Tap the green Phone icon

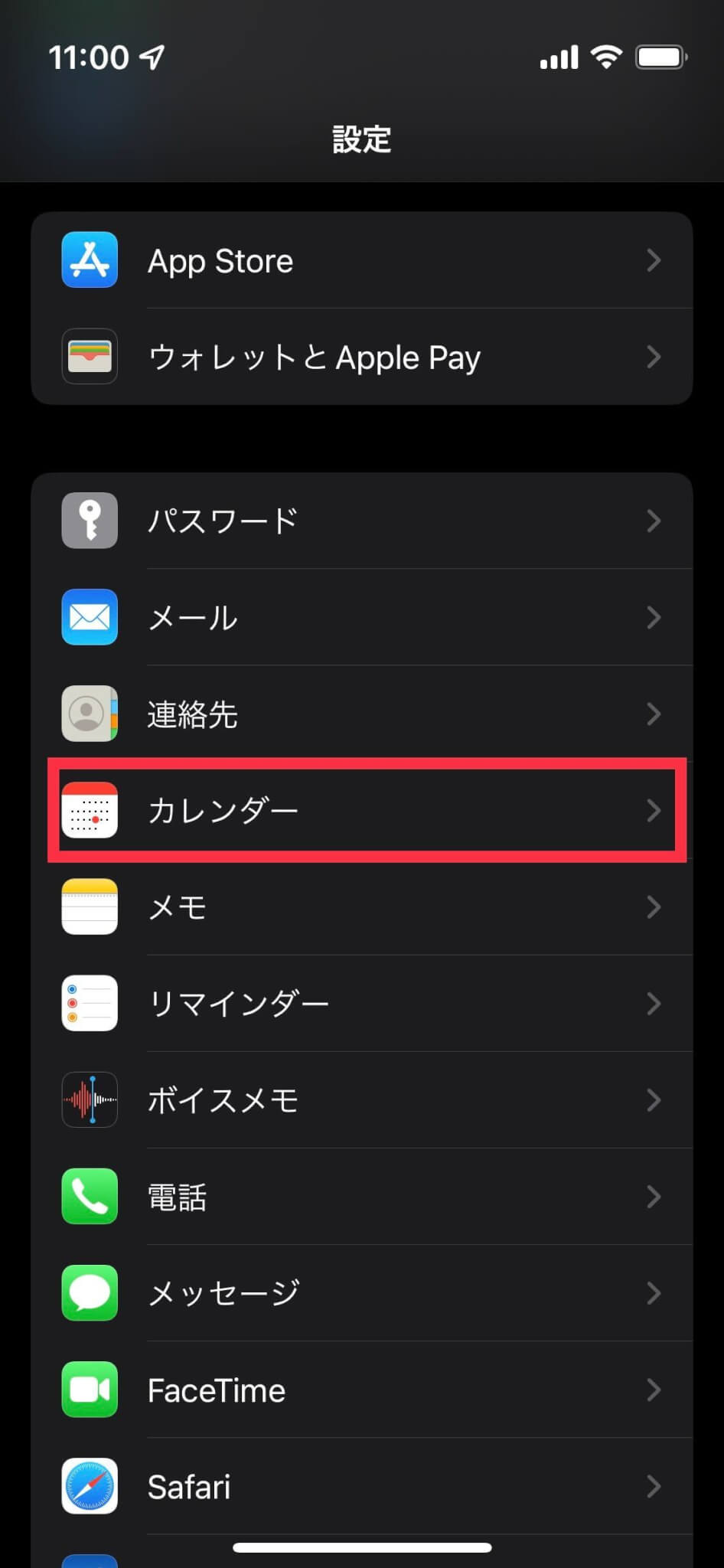click(90, 1197)
